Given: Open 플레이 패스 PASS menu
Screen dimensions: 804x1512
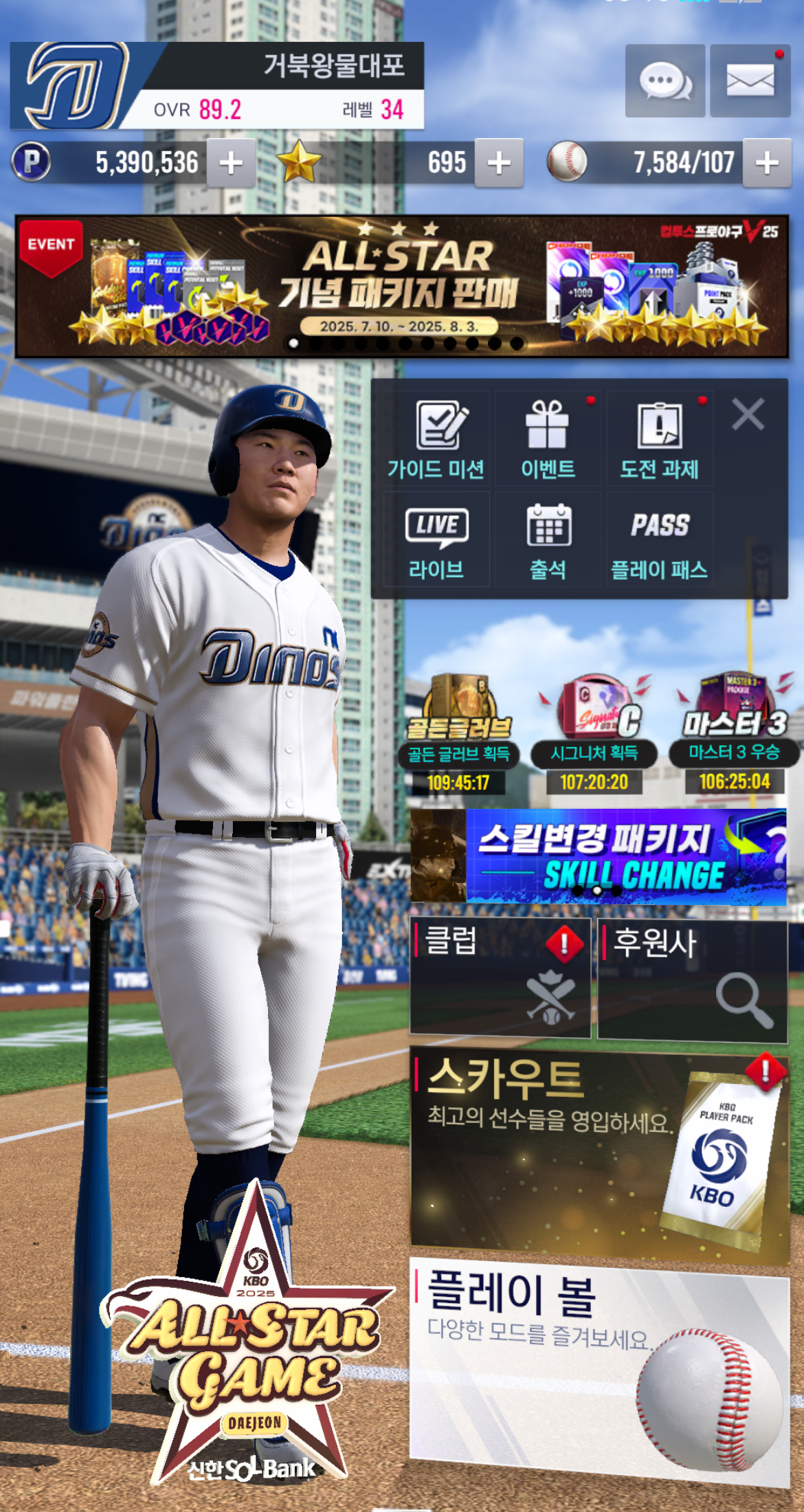Looking at the screenshot, I should tap(660, 541).
